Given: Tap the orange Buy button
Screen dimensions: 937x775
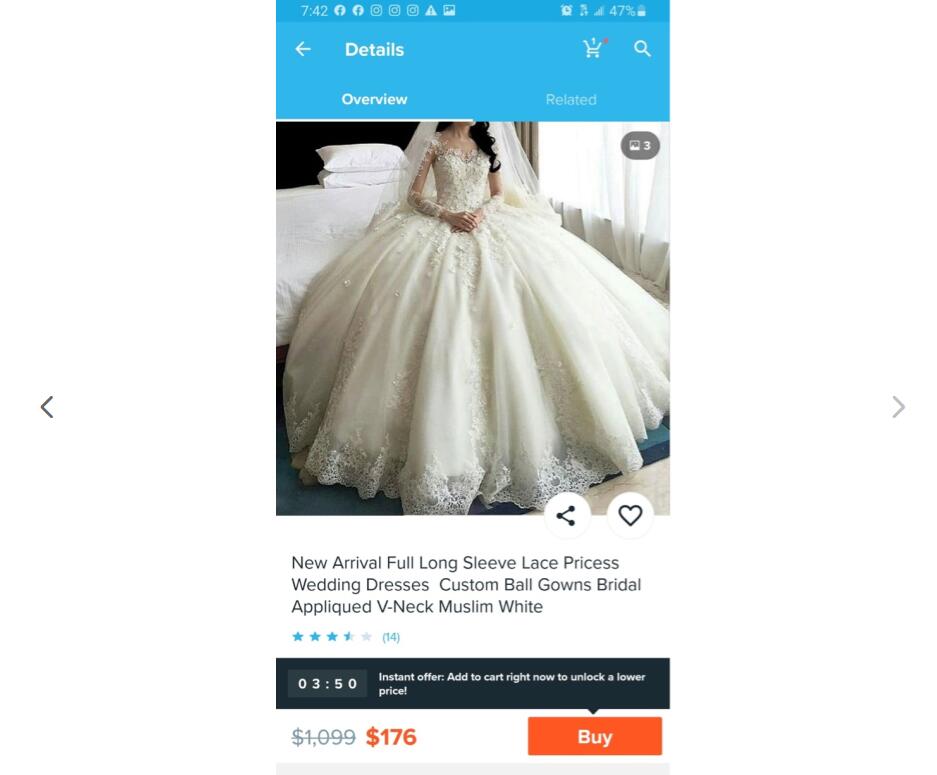Looking at the screenshot, I should click(x=595, y=736).
